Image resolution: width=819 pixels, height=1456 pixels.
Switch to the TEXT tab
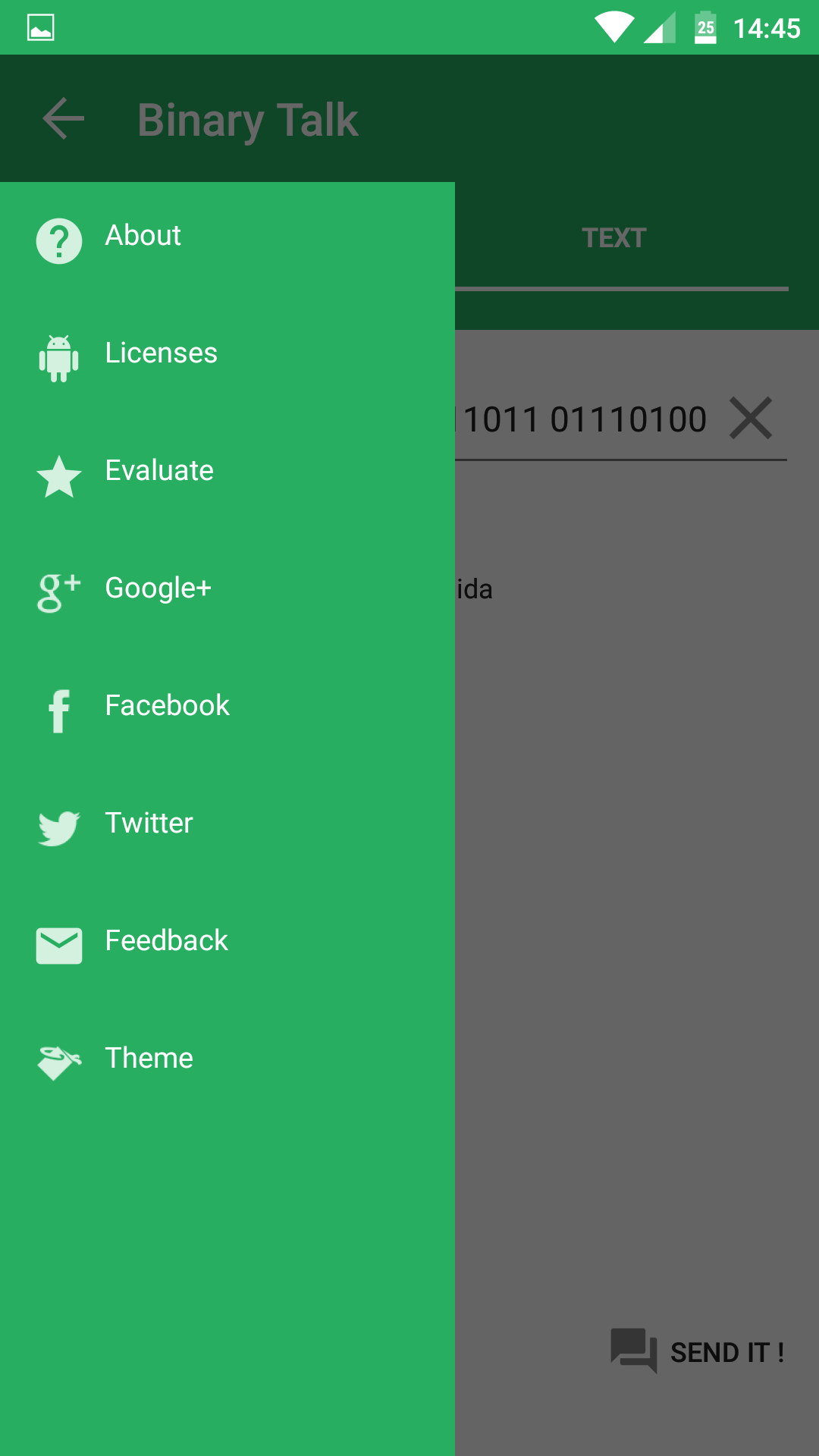(x=614, y=238)
